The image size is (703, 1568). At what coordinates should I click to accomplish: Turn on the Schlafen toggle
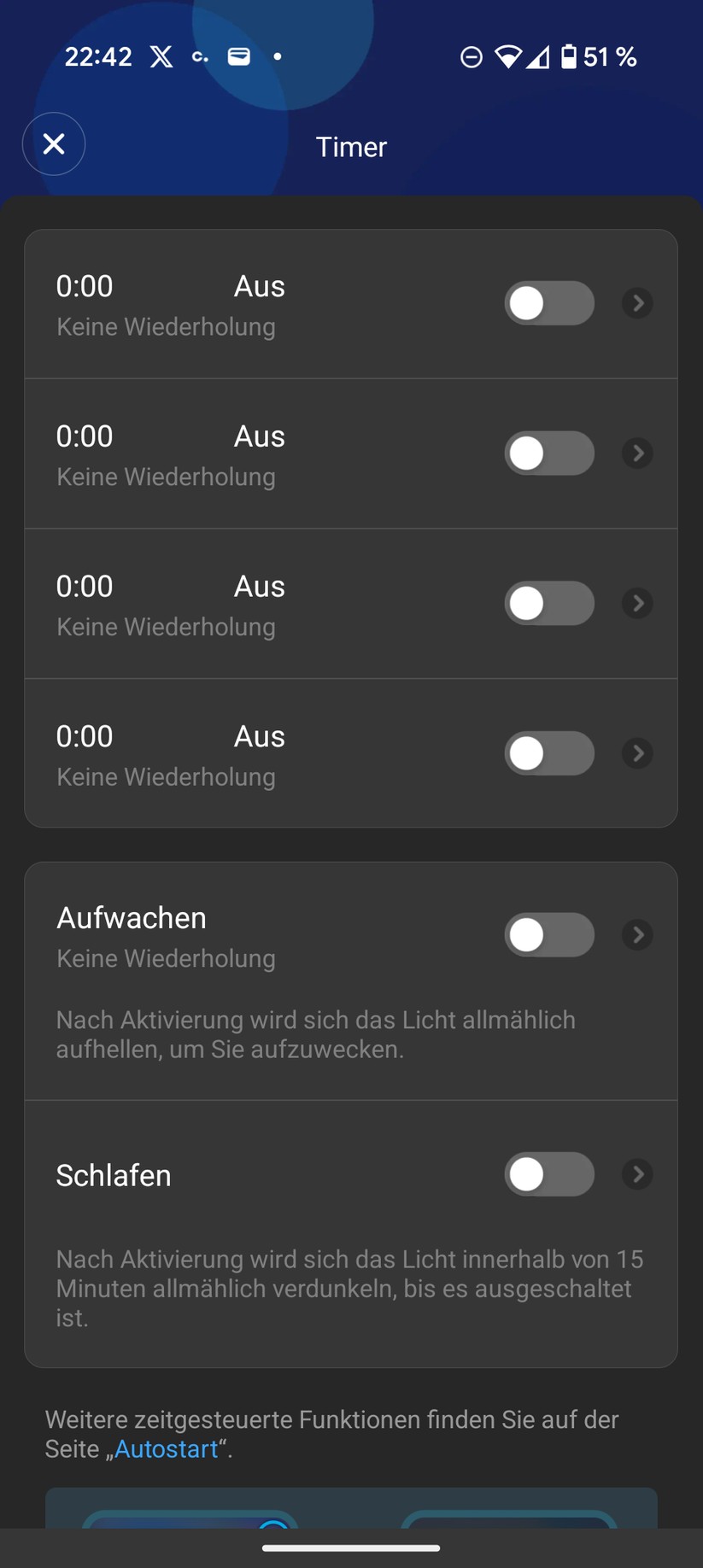point(549,1173)
